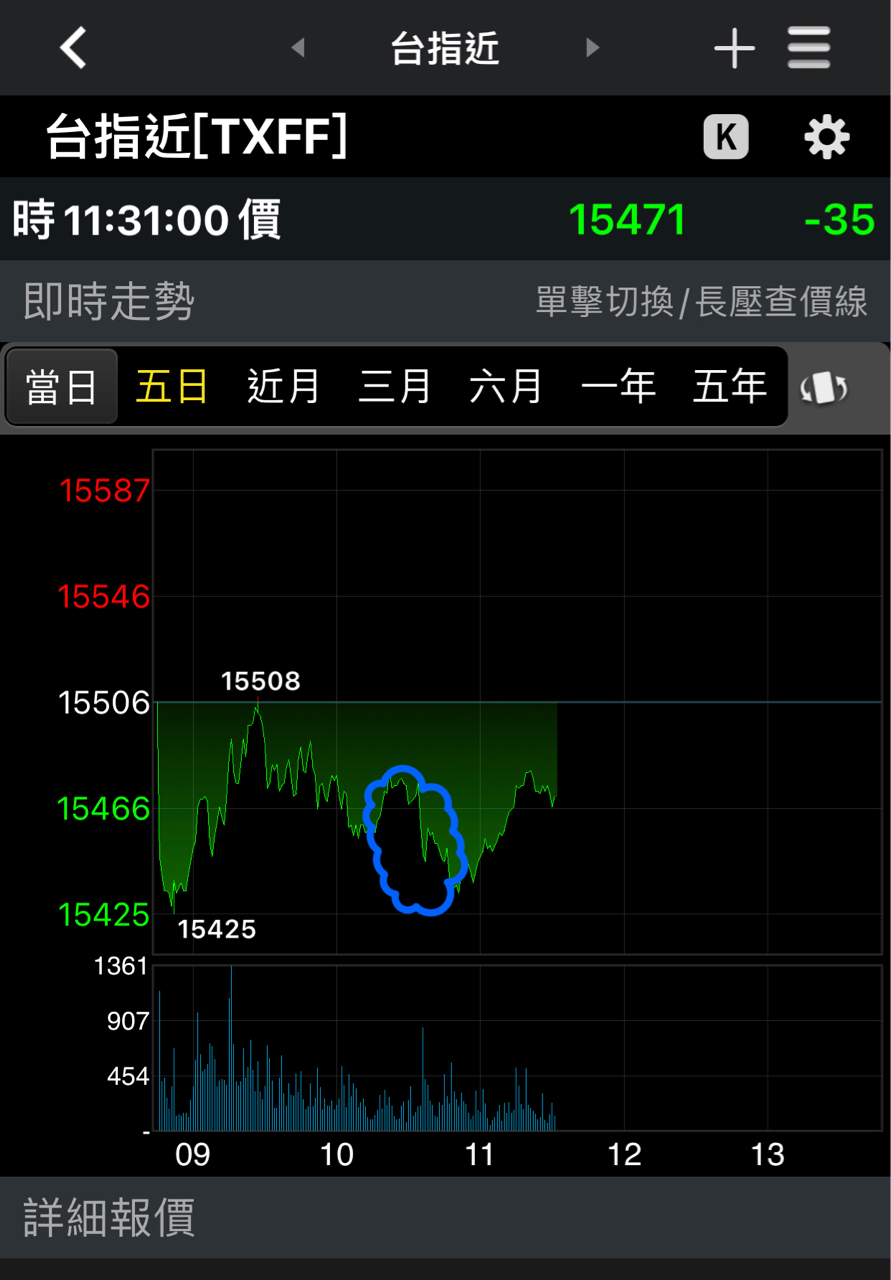Switch to the previous instrument with left arrow
Image resolution: width=891 pixels, height=1280 pixels.
click(x=297, y=48)
